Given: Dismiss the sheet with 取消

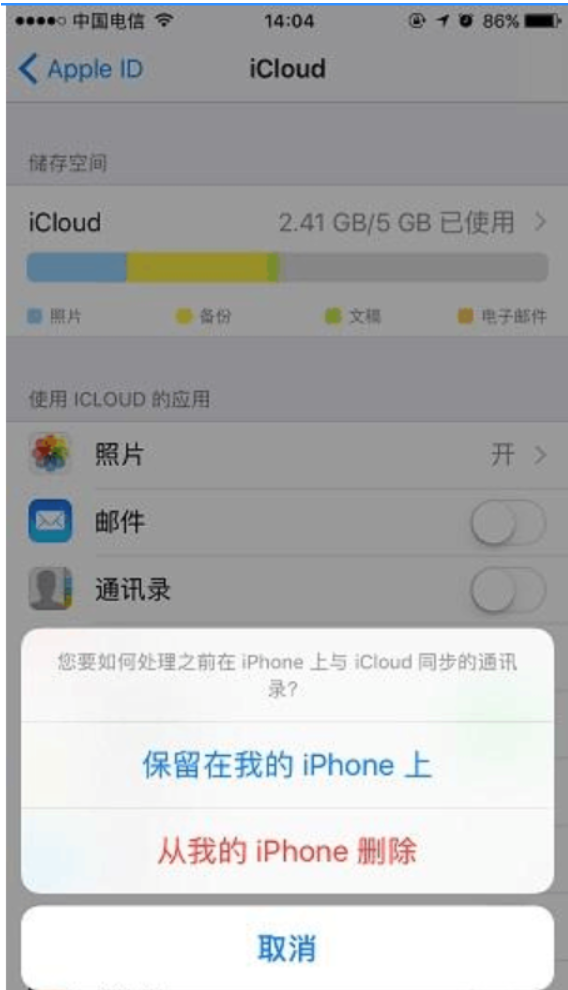Looking at the screenshot, I should coord(287,948).
